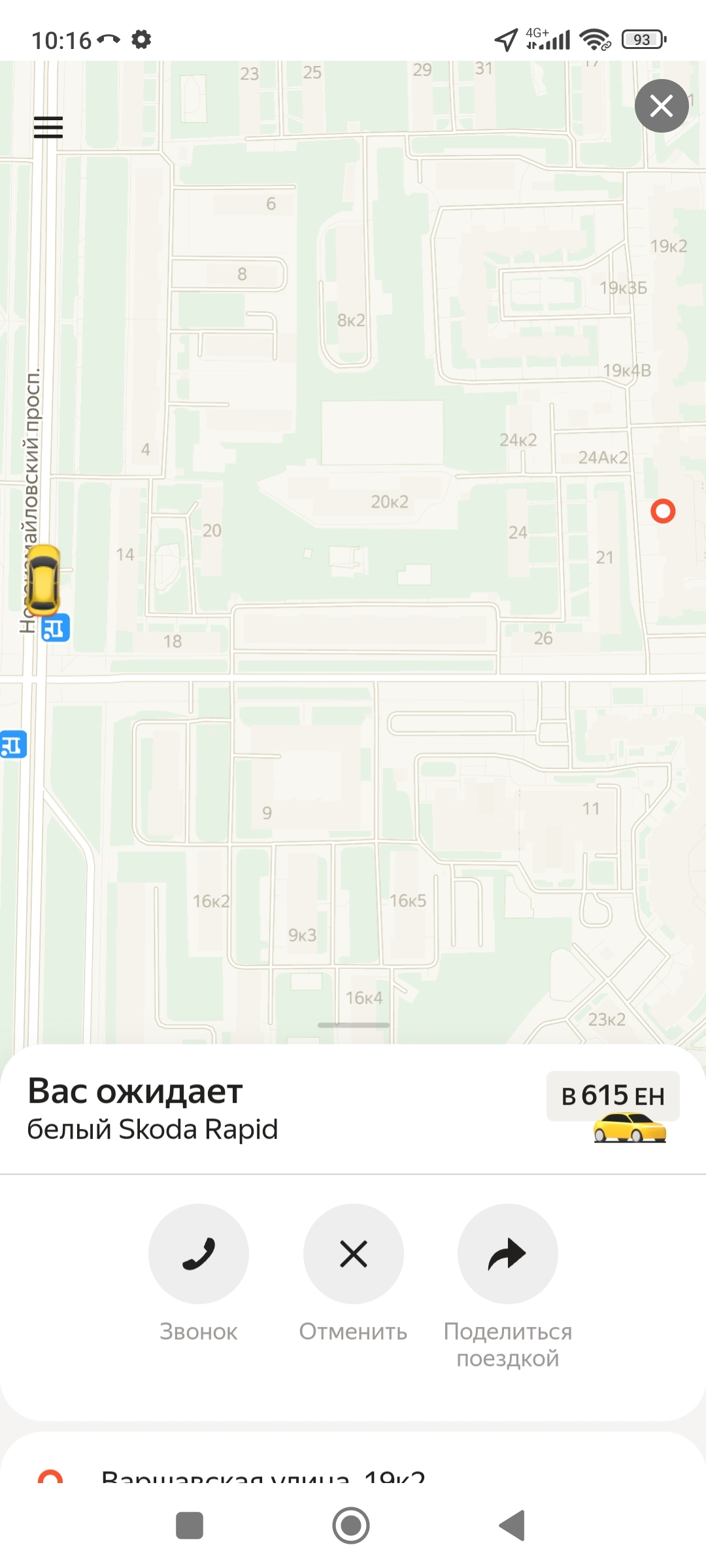Image resolution: width=706 pixels, height=1568 pixels.
Task: Tap the yellow taxi car on map
Action: [44, 580]
